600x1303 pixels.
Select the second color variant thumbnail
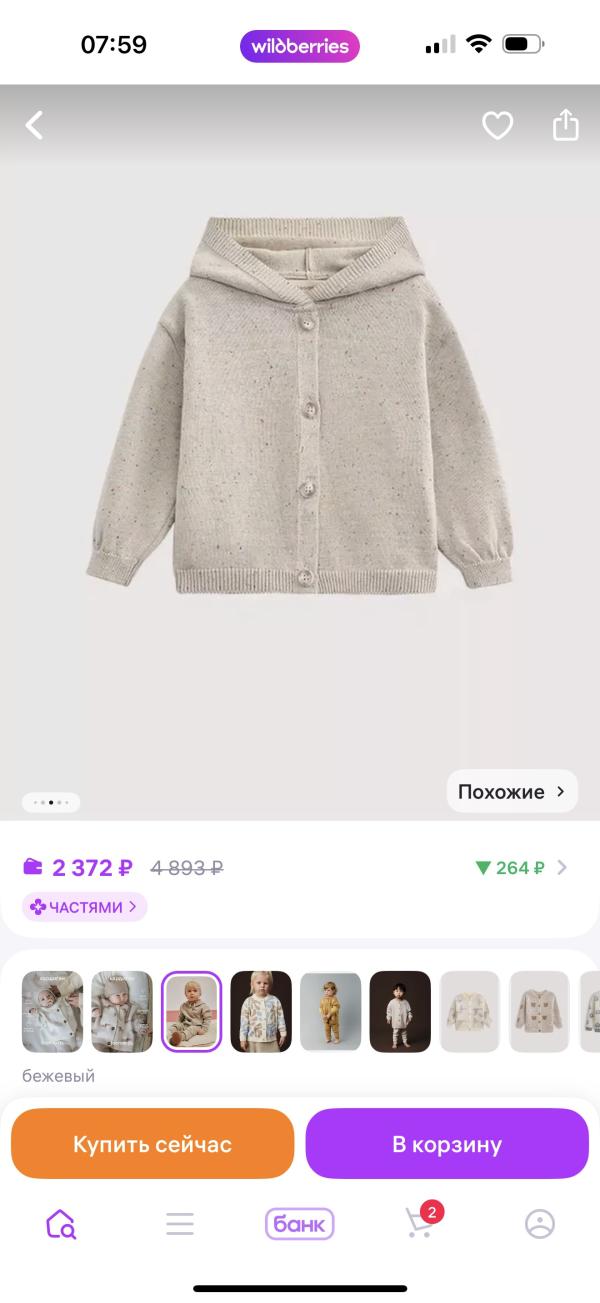[122, 1011]
